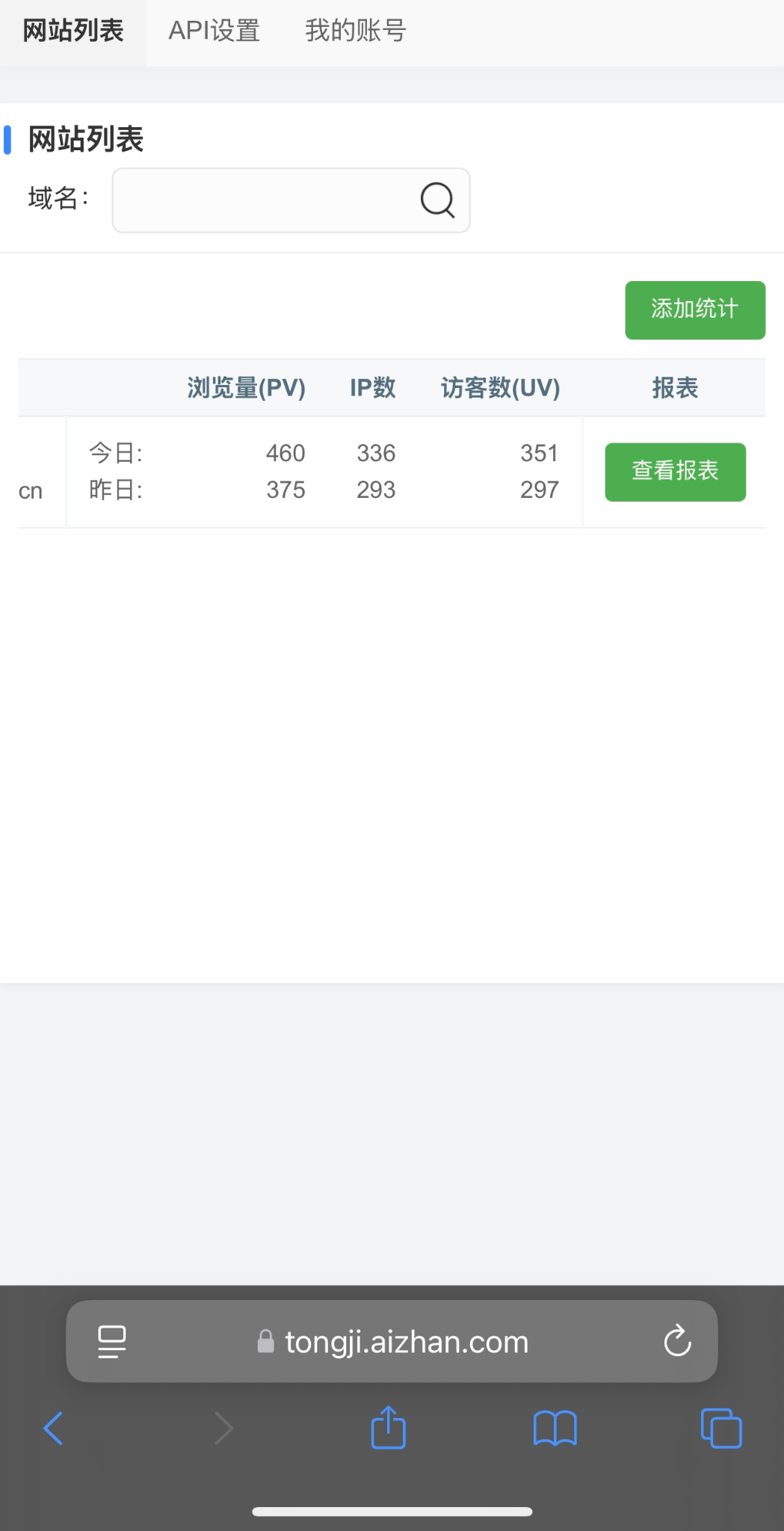
Task: Open the API设置 tab
Action: [x=214, y=31]
